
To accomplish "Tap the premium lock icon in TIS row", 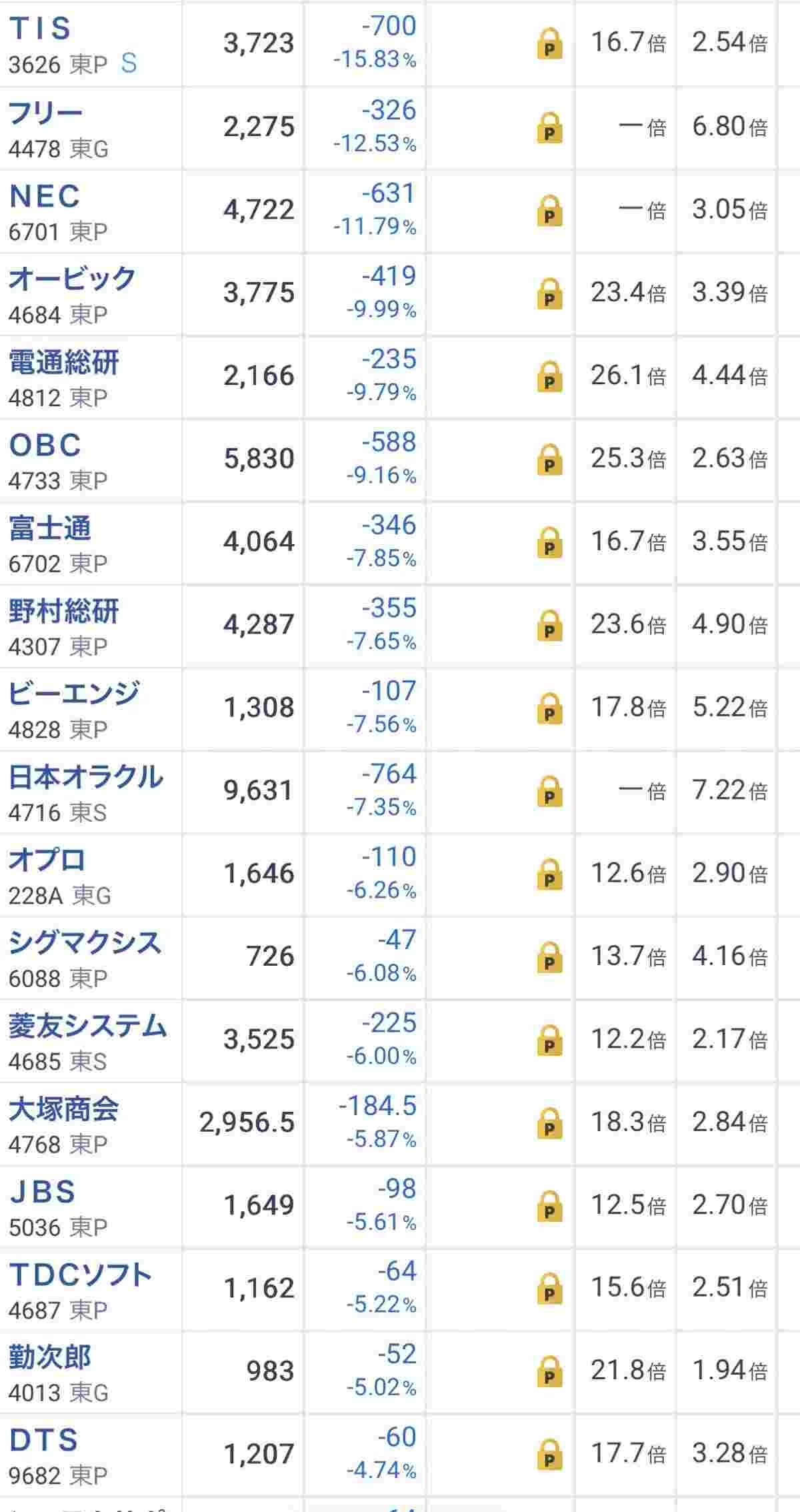I will point(549,45).
